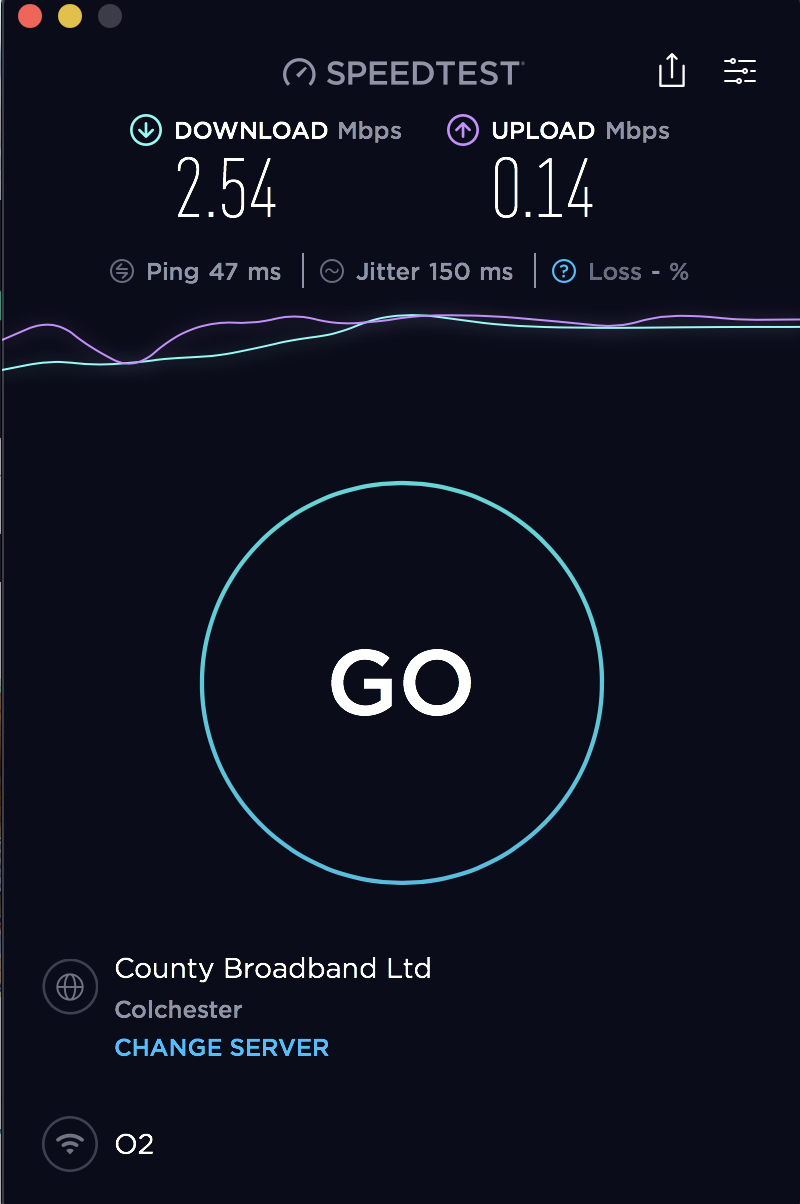The width and height of the screenshot is (800, 1204).
Task: Click the globe icon beside County Broadband Ltd
Action: 70,987
